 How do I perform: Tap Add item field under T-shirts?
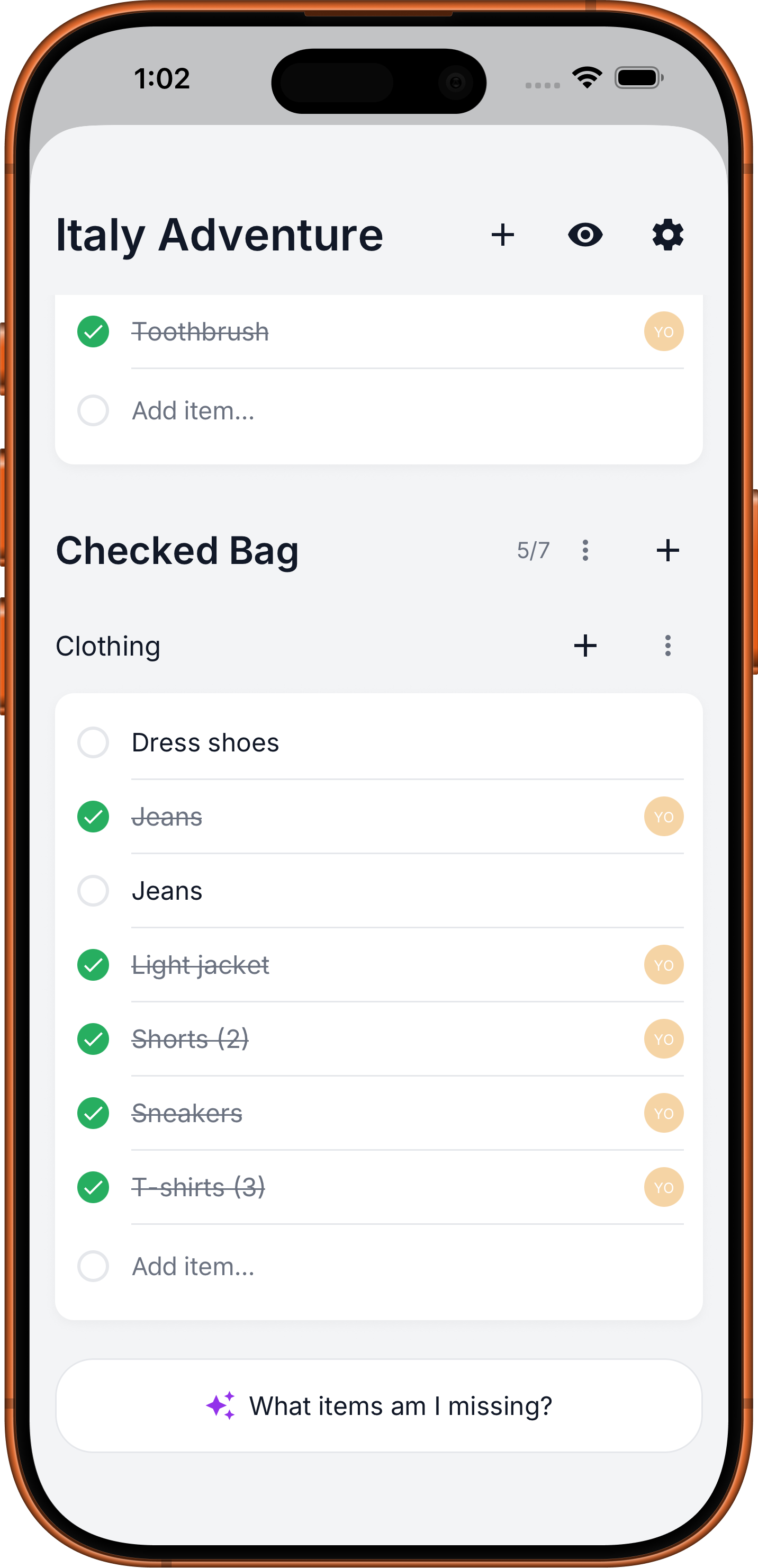pos(193,1266)
